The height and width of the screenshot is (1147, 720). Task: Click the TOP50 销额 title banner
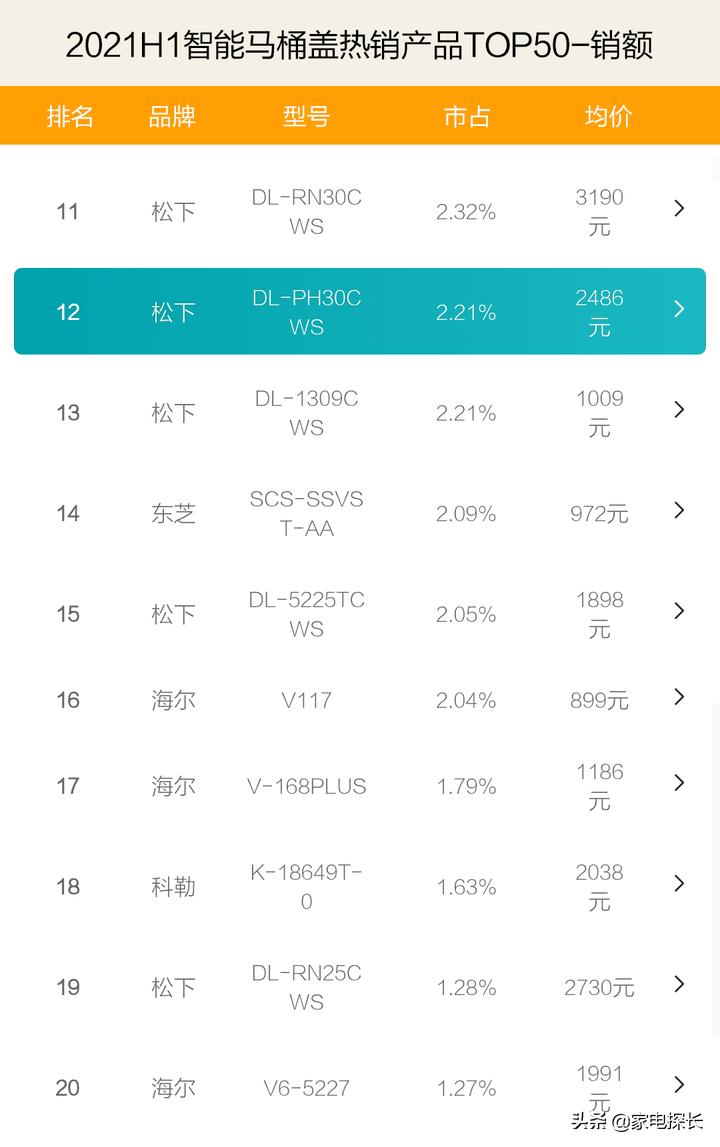[360, 43]
